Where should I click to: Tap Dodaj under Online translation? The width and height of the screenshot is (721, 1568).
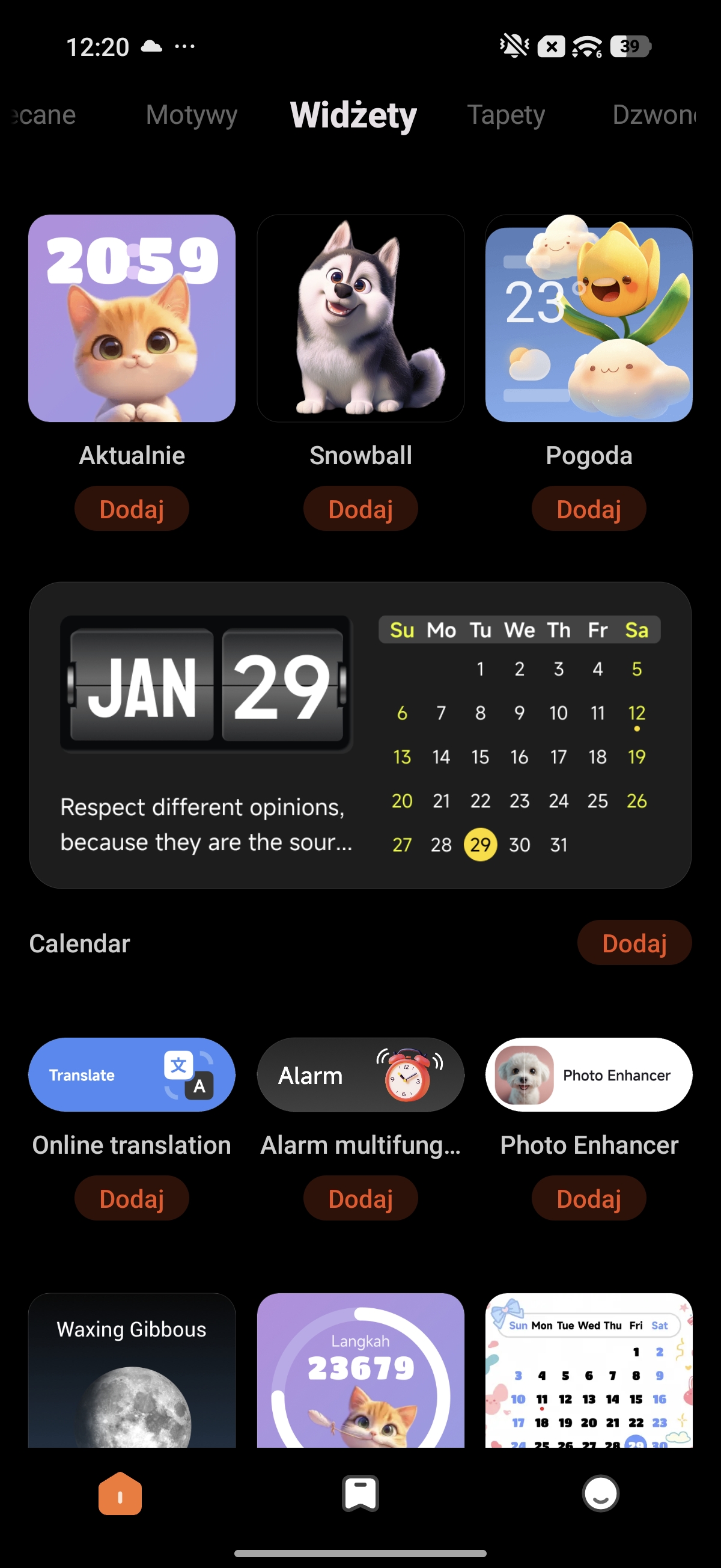(x=132, y=1198)
